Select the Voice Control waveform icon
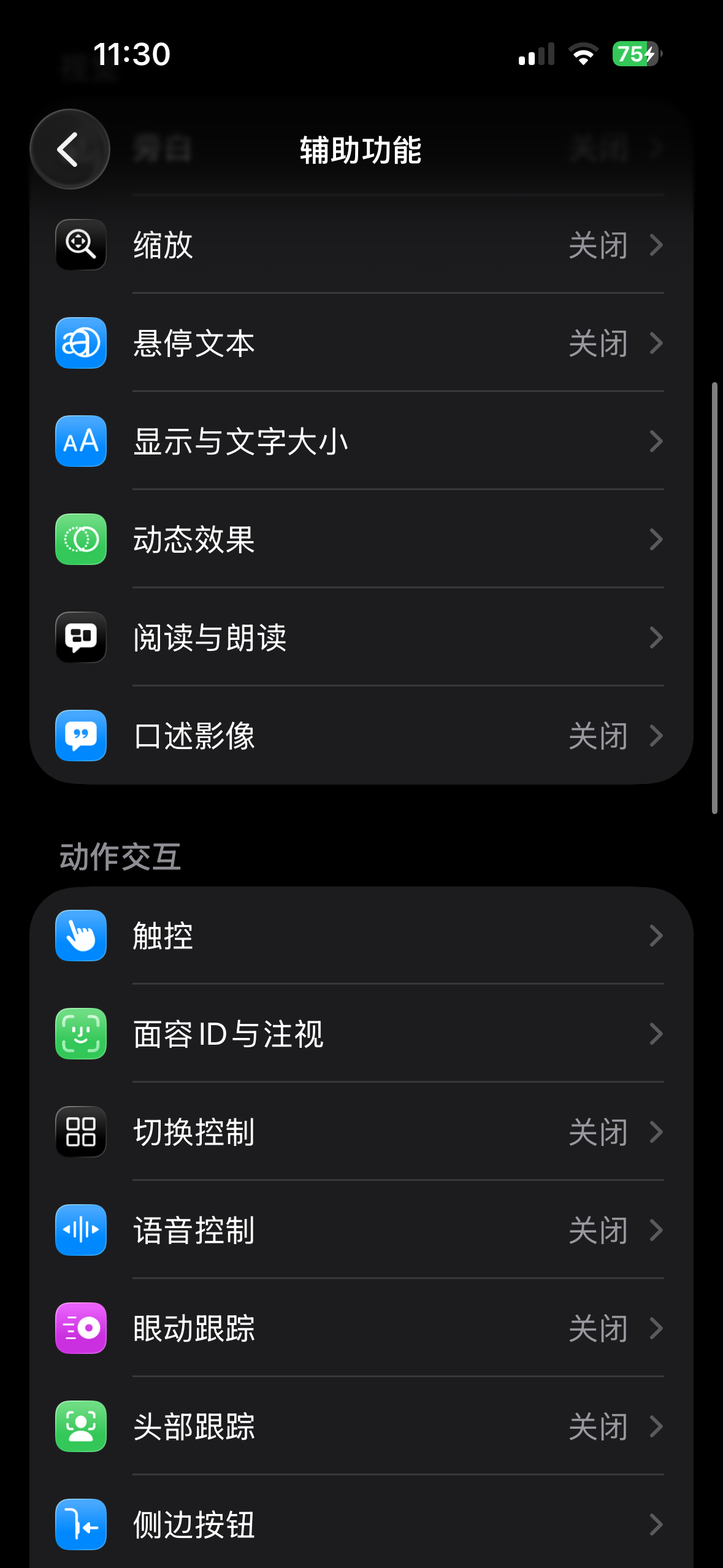The image size is (723, 1568). (80, 1231)
